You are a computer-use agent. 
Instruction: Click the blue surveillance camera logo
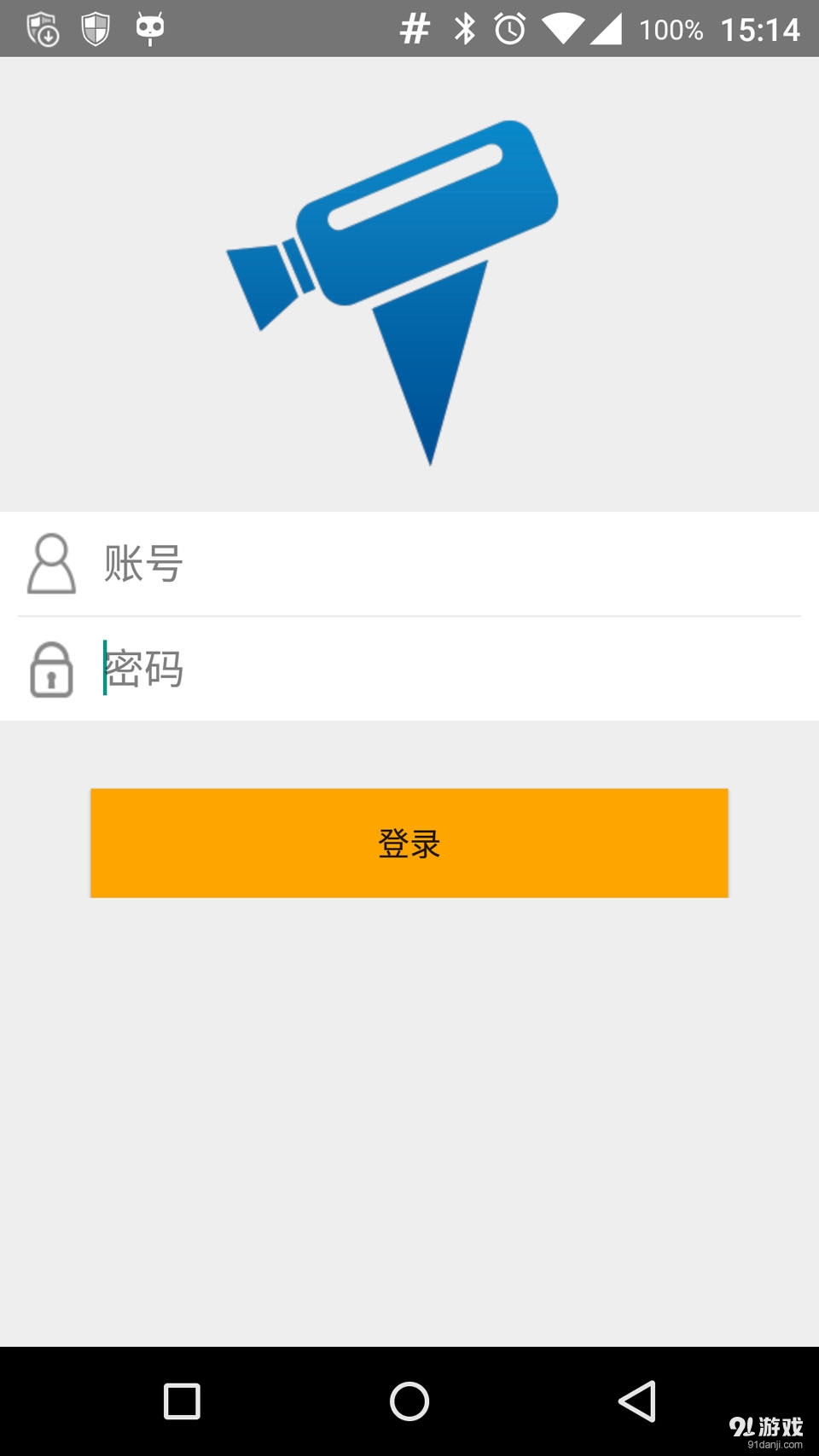pyautogui.click(x=392, y=290)
